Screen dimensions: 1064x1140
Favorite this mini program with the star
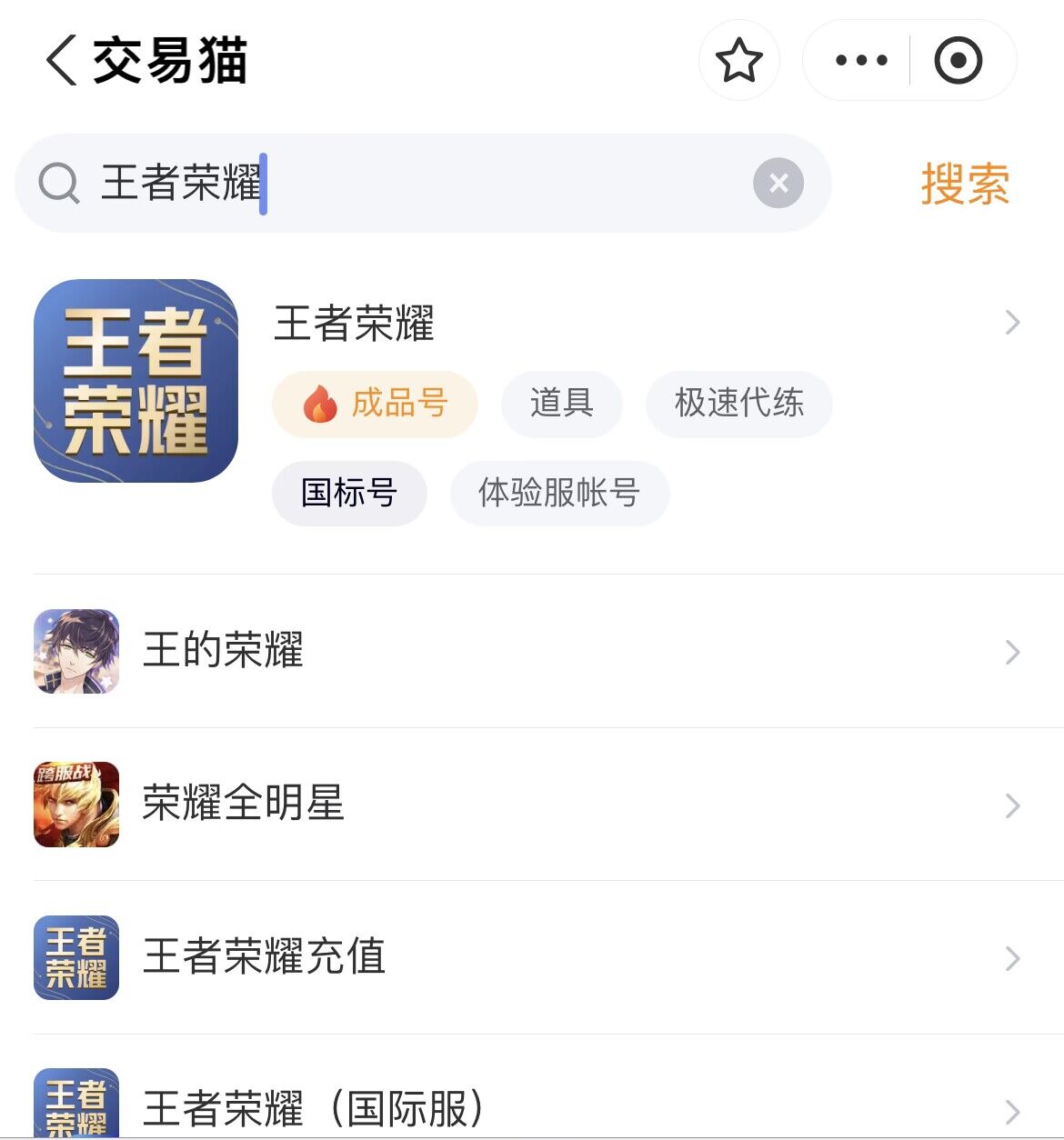pos(738,61)
